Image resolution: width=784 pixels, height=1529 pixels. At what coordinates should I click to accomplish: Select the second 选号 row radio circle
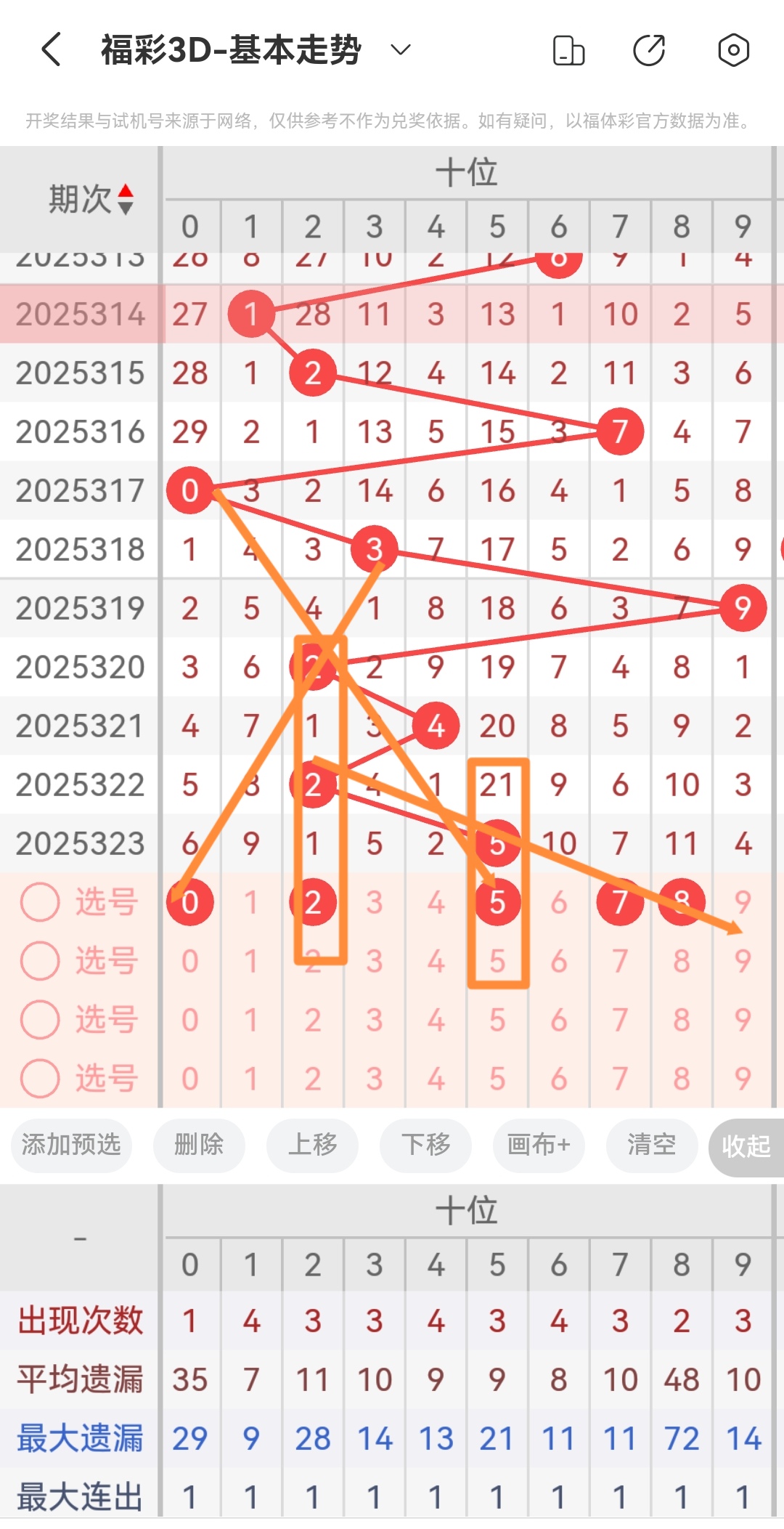[x=40, y=960]
